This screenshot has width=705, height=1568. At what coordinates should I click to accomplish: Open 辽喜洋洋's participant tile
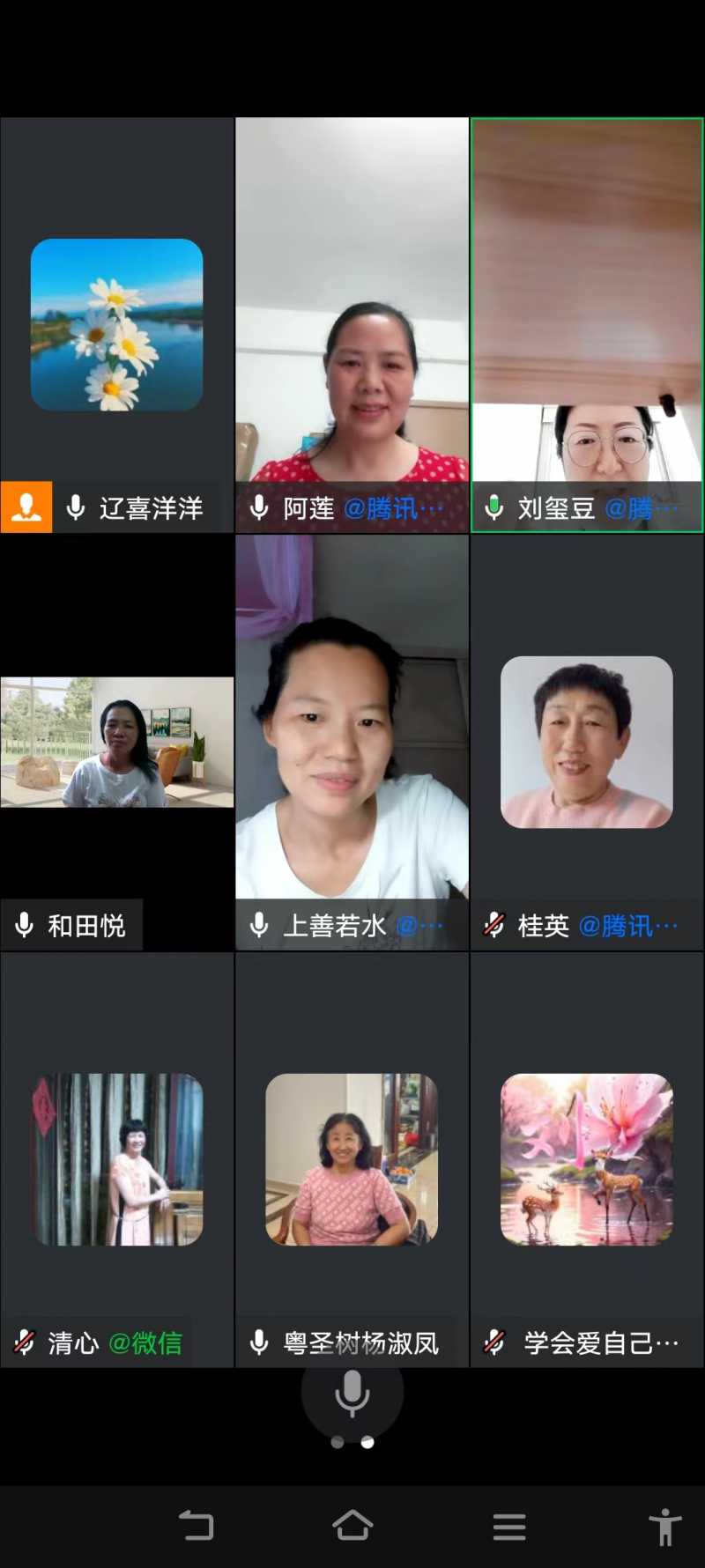click(117, 324)
